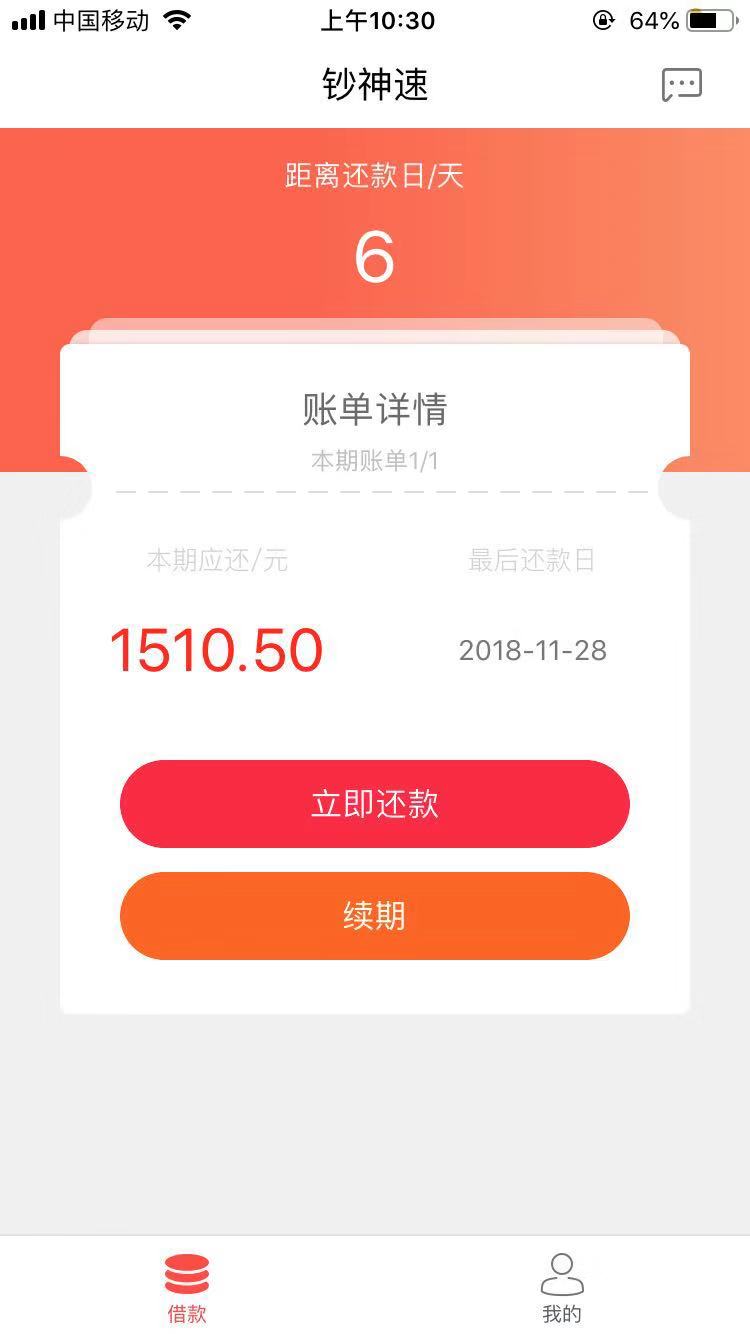Tap the 续期 renewal button
This screenshot has height=1334, width=750.
point(375,916)
